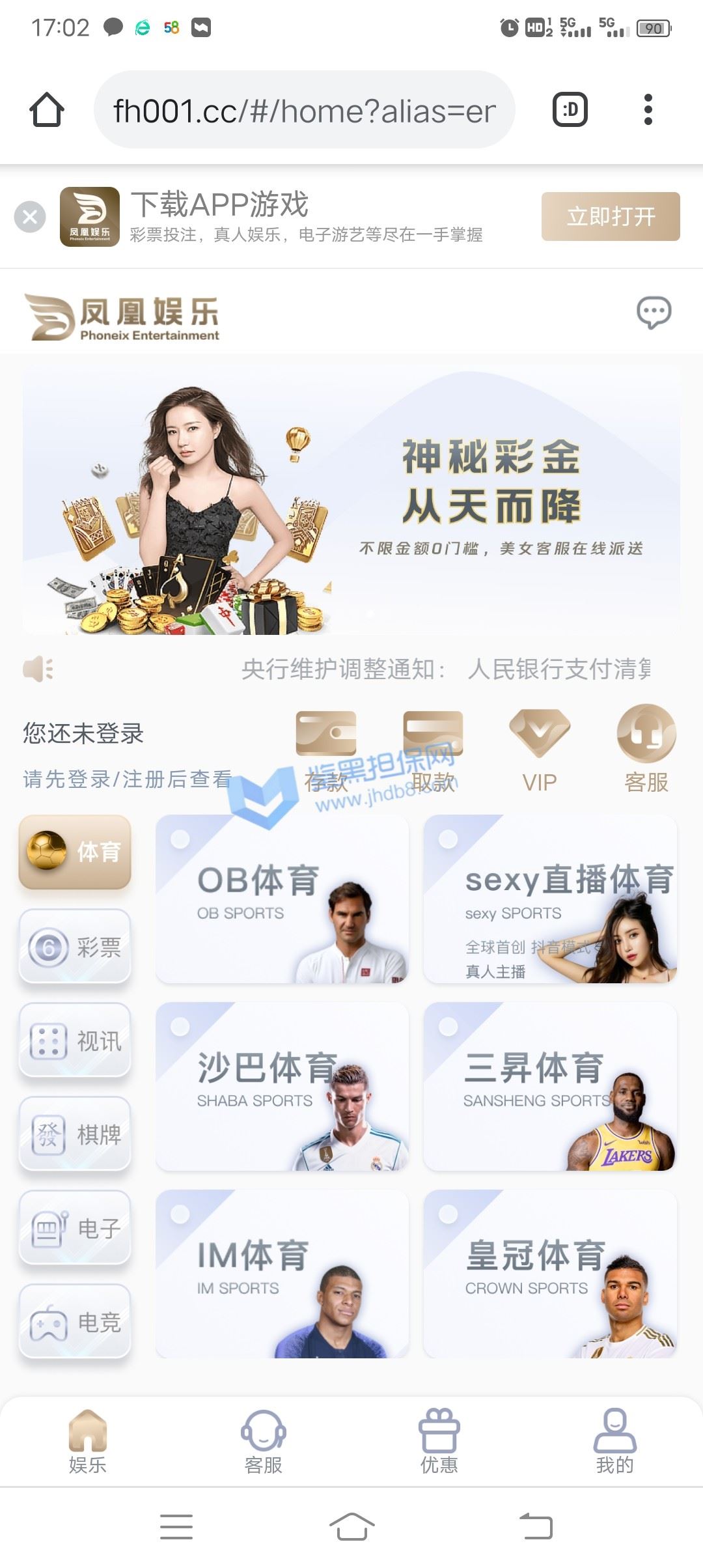Open the OB体育 card
Viewport: 703px width, 1568px height.
coord(283,899)
